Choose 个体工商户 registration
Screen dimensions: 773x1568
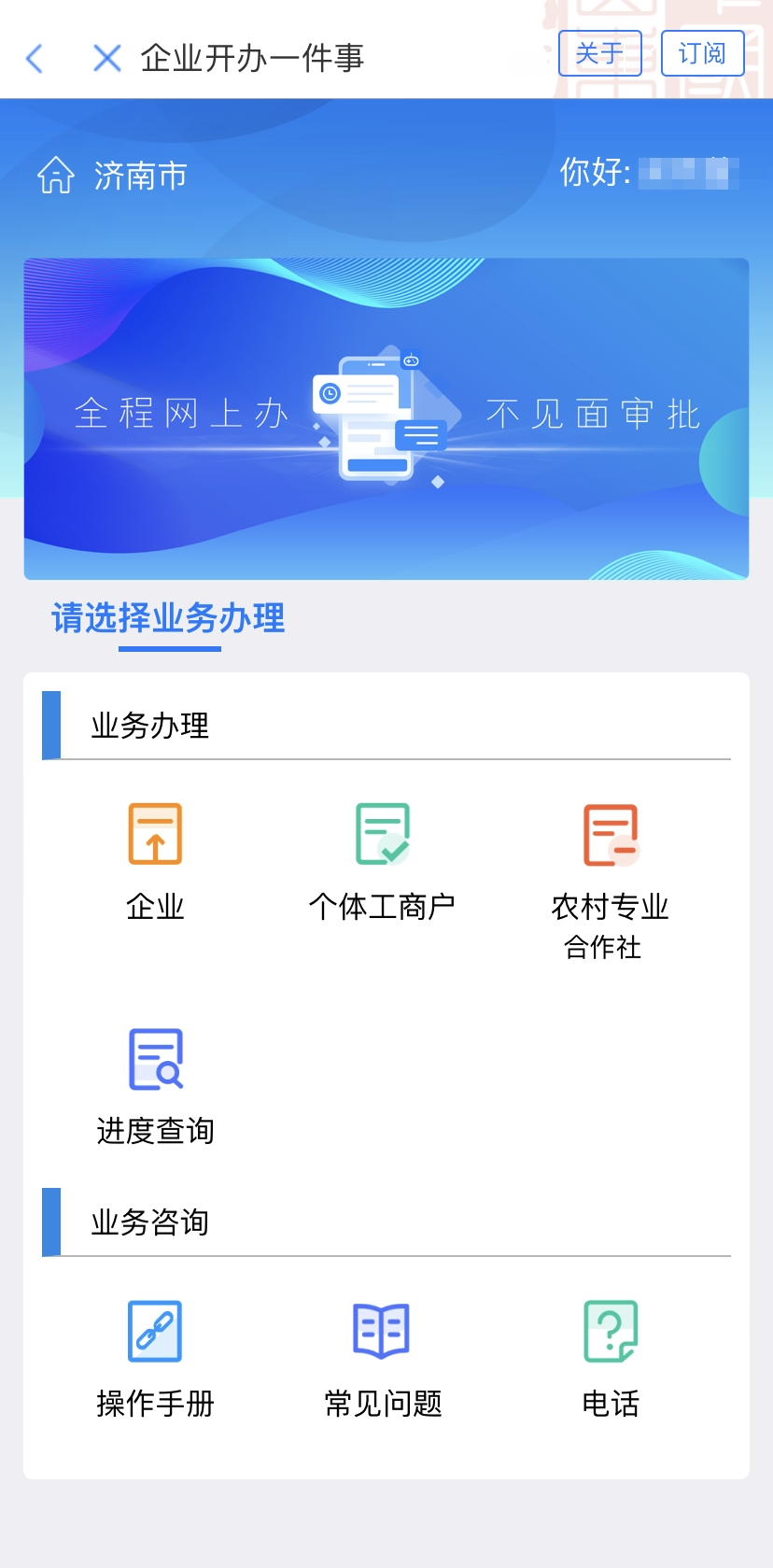point(383,860)
